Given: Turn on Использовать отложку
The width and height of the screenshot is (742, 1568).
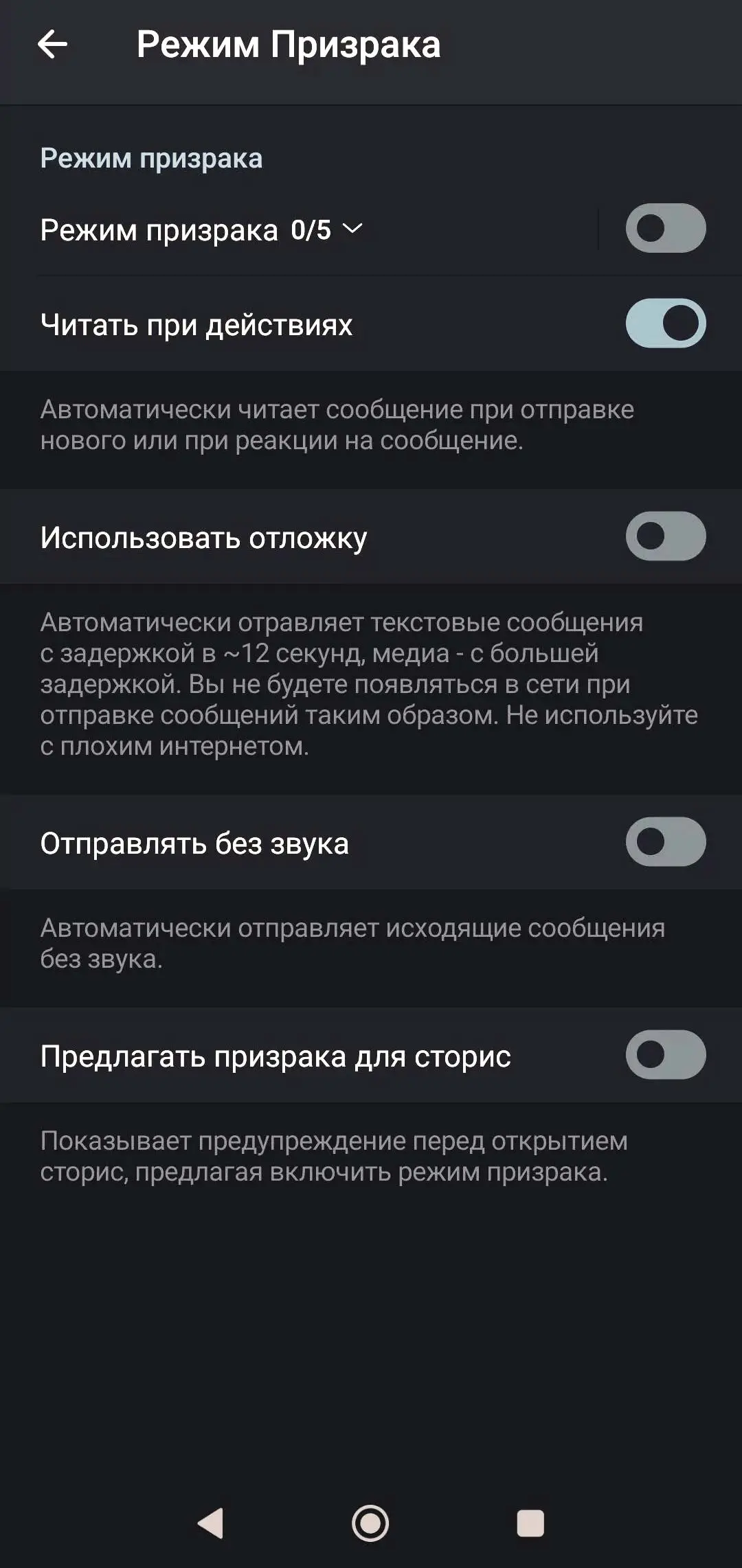Looking at the screenshot, I should (x=665, y=536).
